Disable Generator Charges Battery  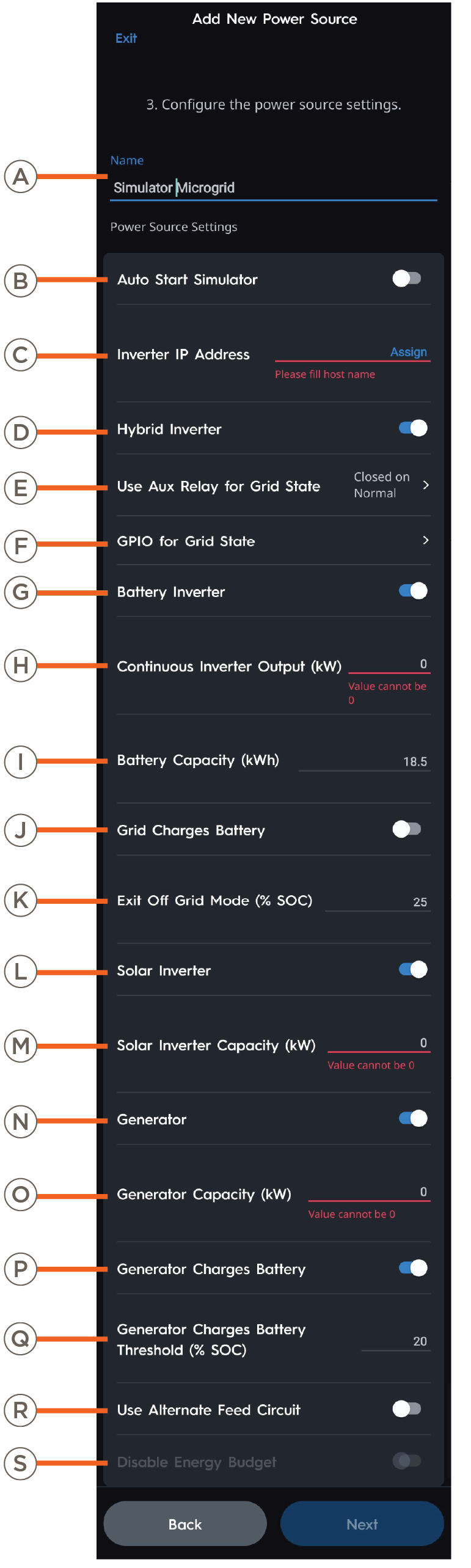pyautogui.click(x=413, y=1269)
